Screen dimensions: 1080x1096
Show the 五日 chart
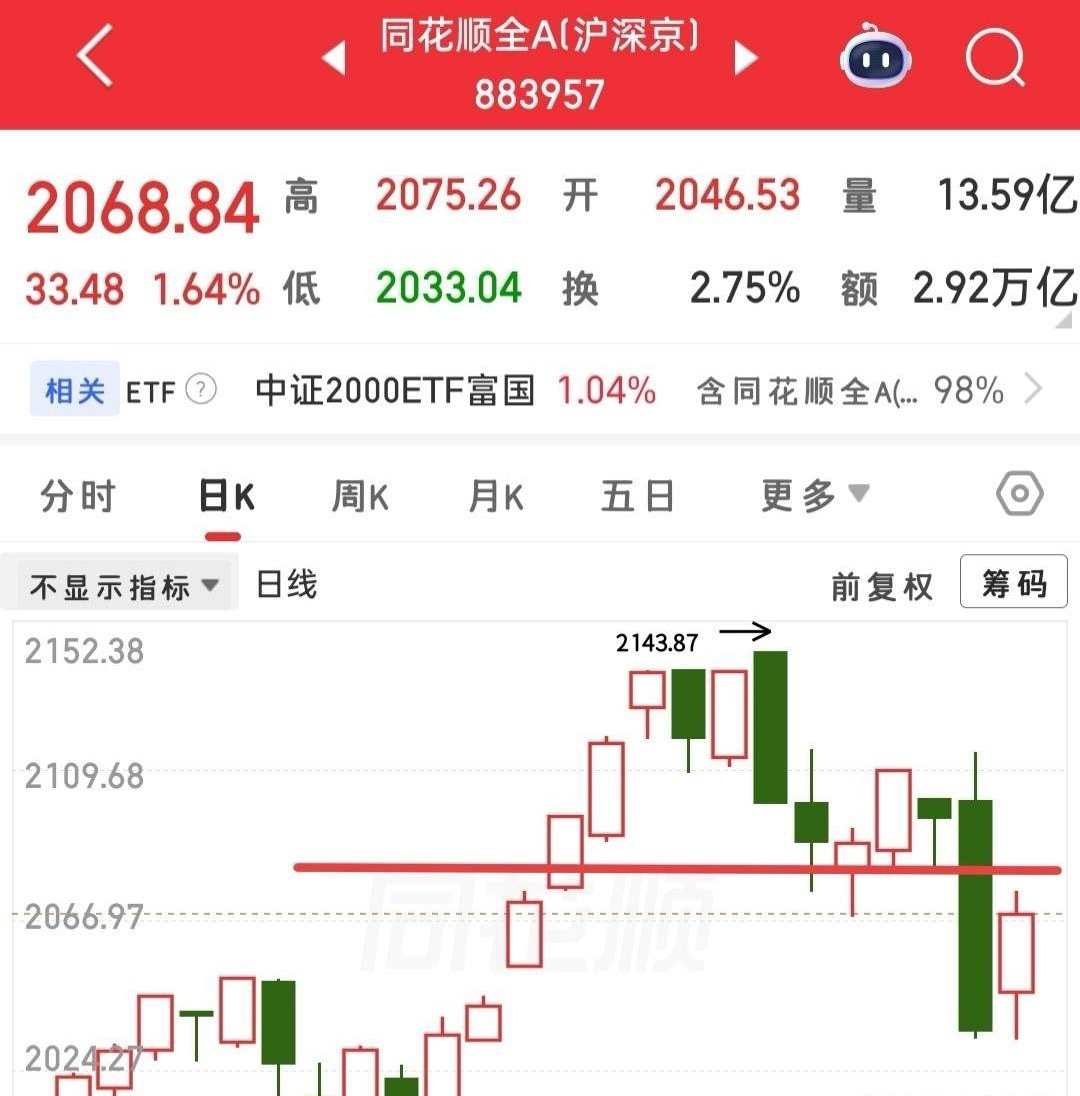638,496
